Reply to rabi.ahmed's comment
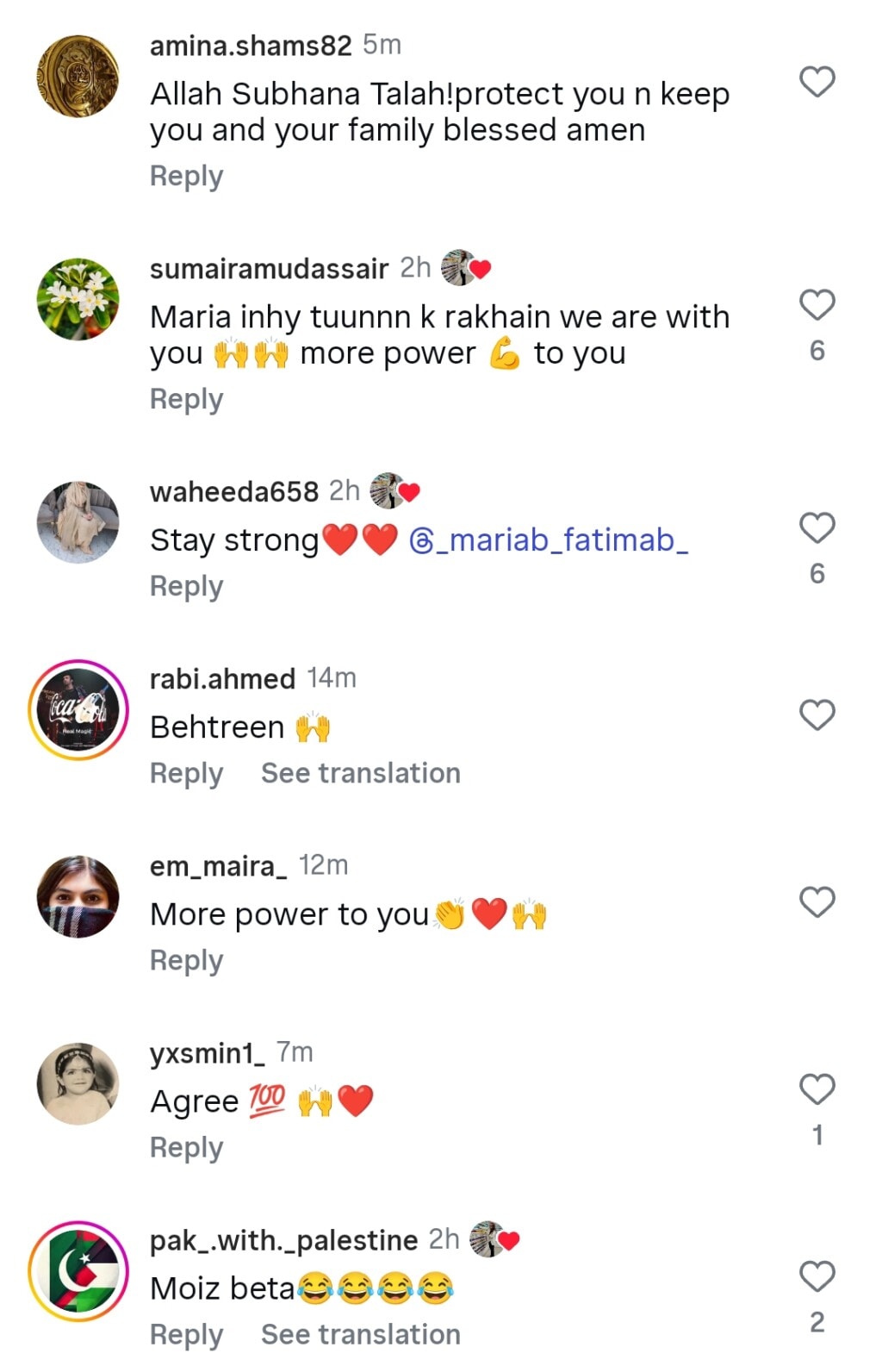Image resolution: width=882 pixels, height=1372 pixels. click(x=186, y=773)
